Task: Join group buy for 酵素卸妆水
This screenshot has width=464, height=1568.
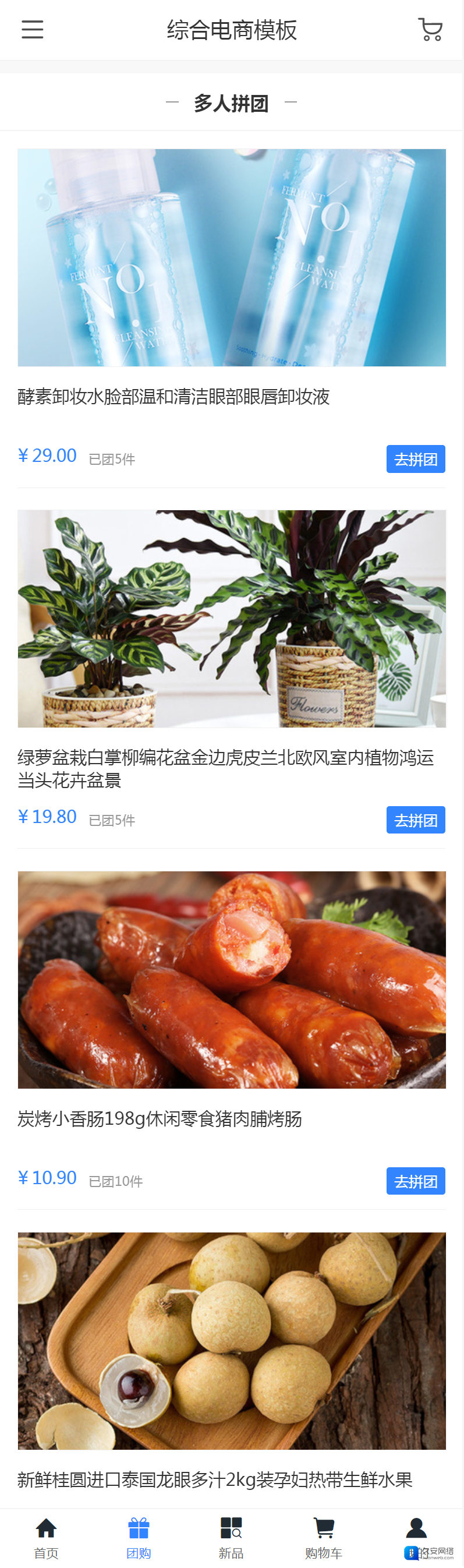Action: point(415,459)
